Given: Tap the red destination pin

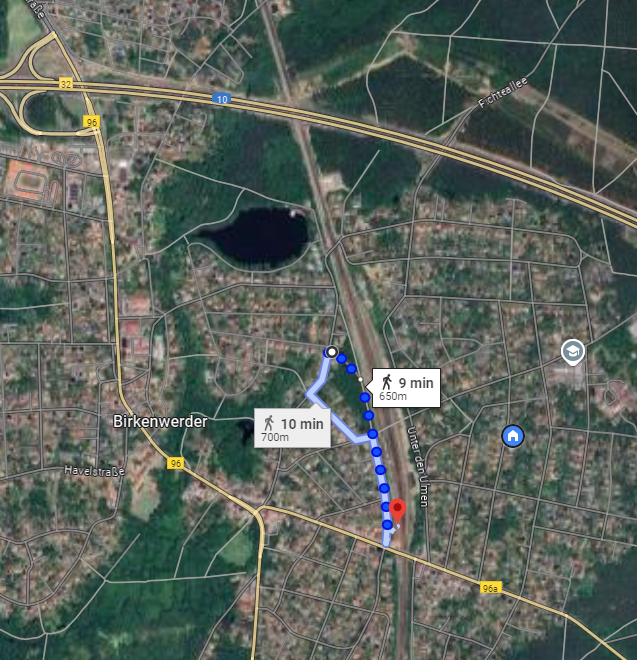Looking at the screenshot, I should (x=397, y=509).
